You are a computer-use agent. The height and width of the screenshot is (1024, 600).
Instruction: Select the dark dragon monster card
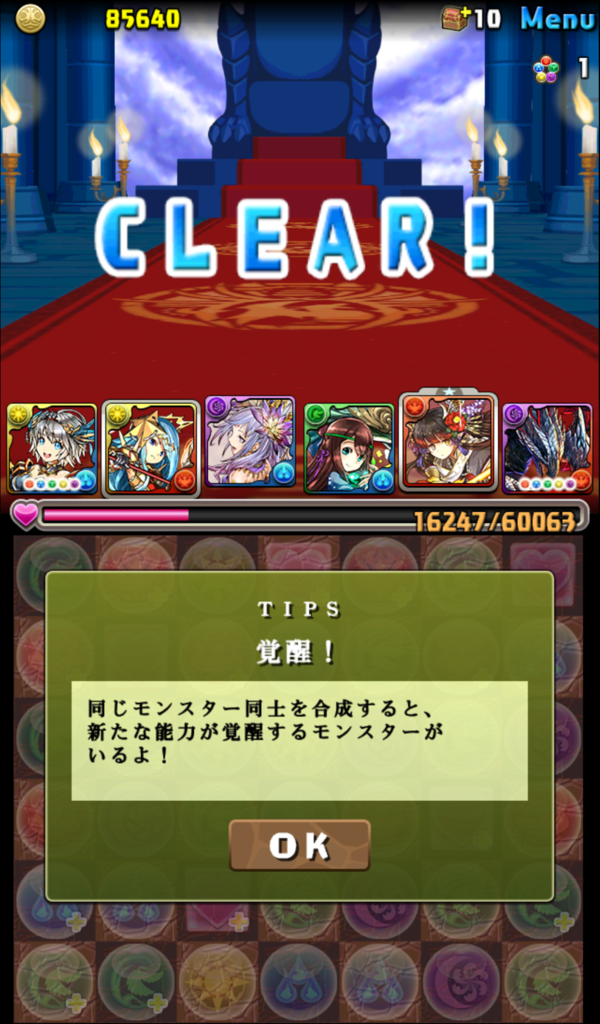tap(547, 448)
